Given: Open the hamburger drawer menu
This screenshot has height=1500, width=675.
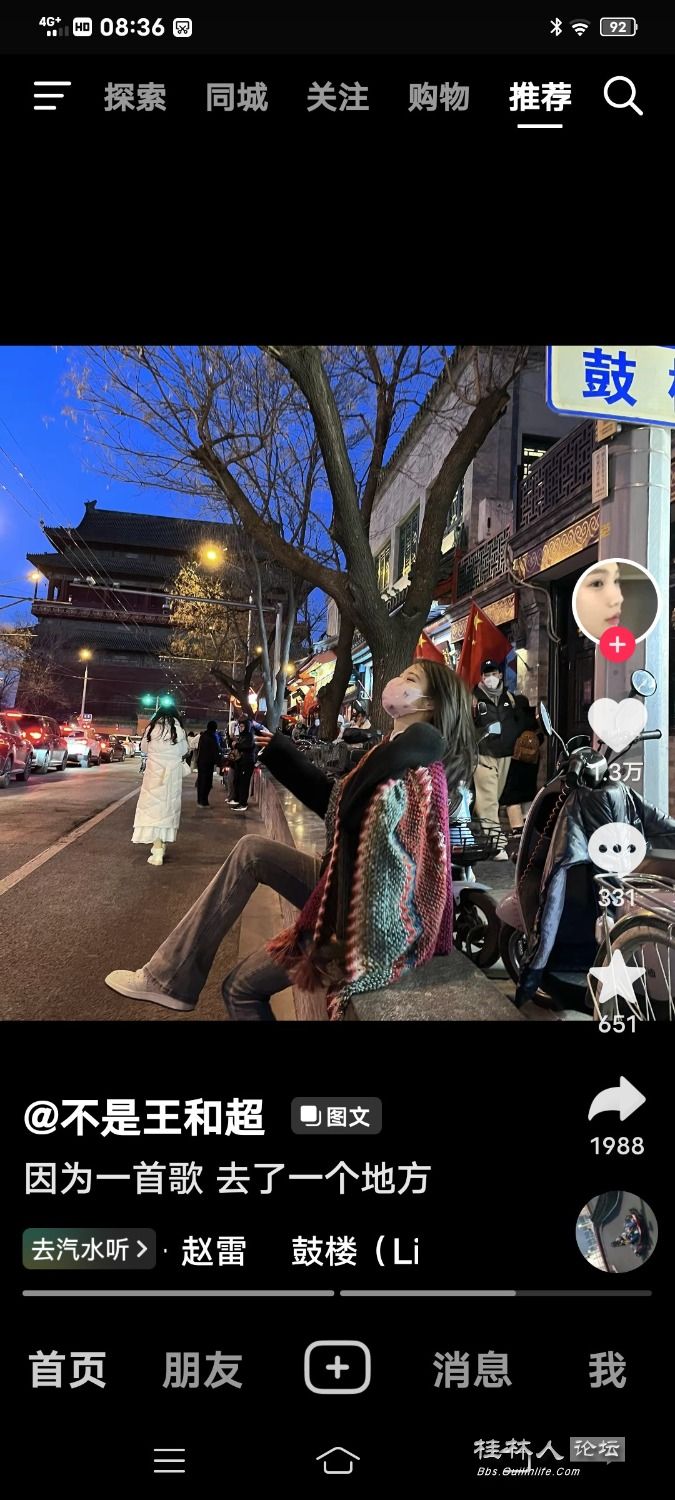Looking at the screenshot, I should [x=52, y=97].
